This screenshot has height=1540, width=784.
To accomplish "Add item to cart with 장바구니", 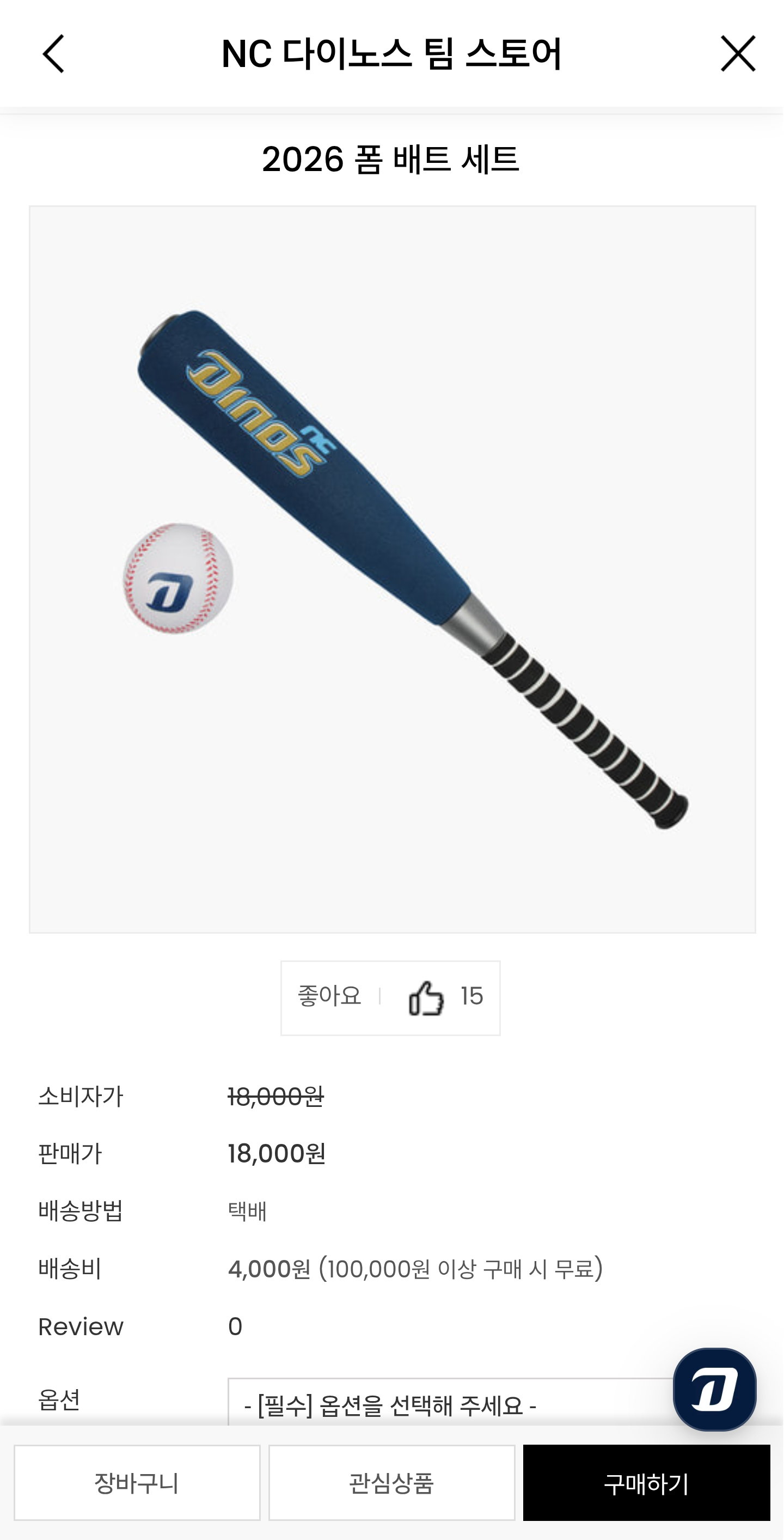I will (137, 1483).
